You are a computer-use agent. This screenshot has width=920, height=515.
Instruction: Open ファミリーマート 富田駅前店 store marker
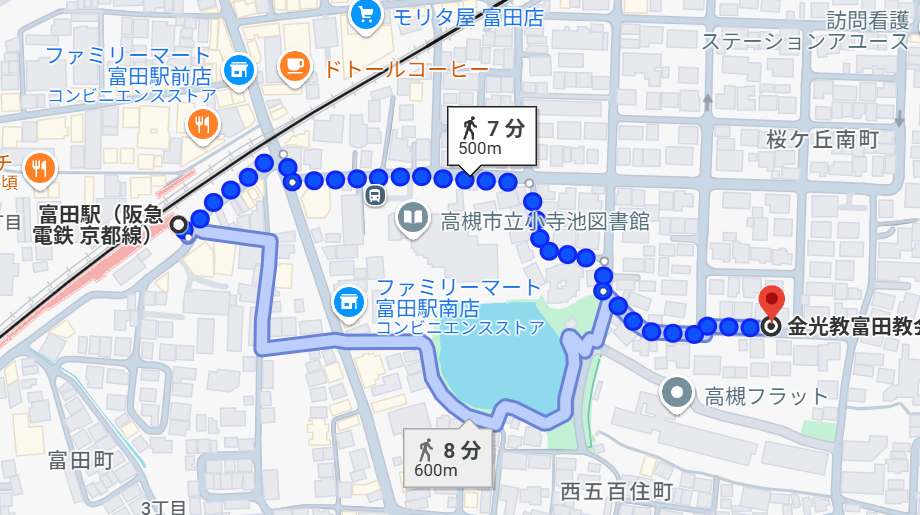[238, 70]
